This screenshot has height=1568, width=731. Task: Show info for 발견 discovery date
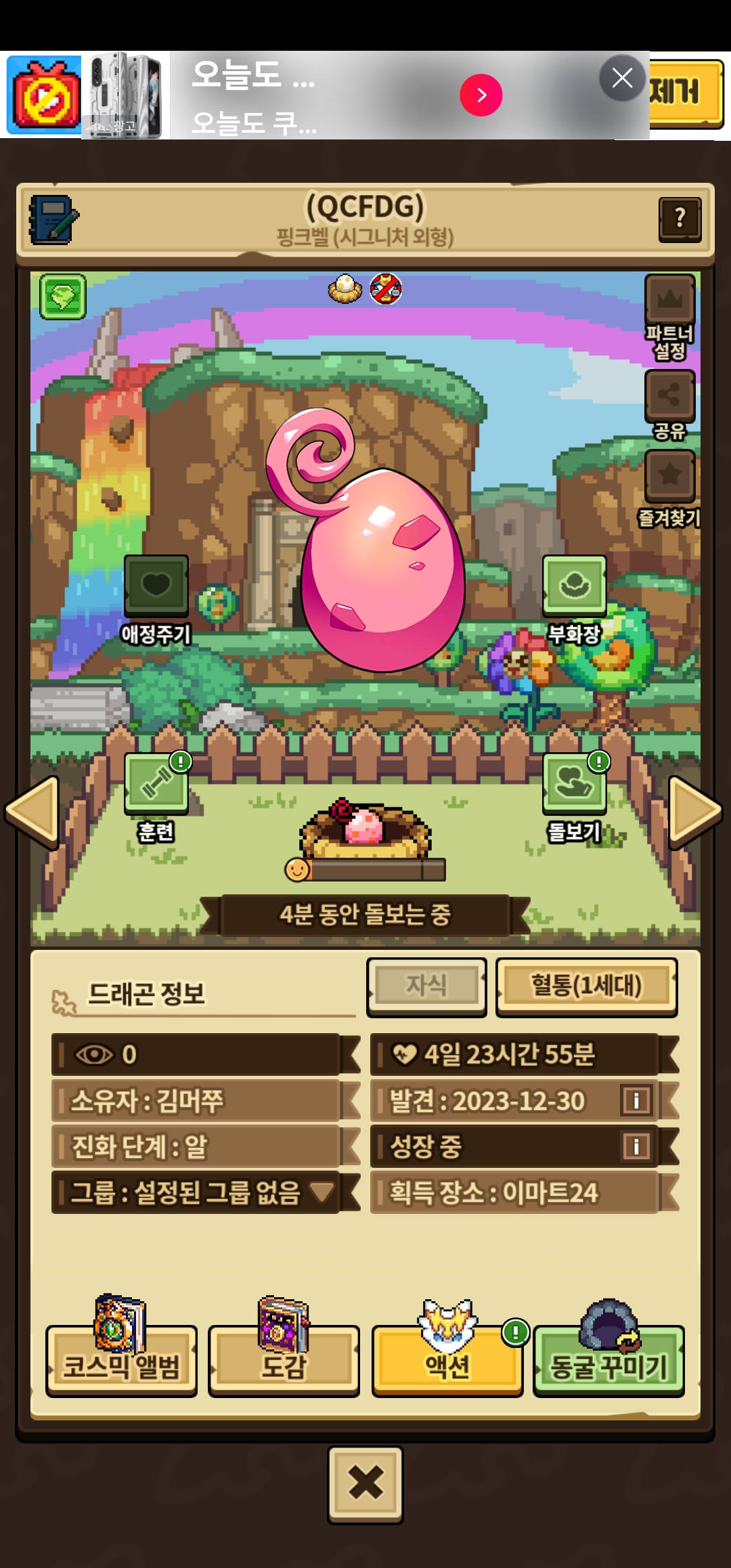click(636, 1100)
